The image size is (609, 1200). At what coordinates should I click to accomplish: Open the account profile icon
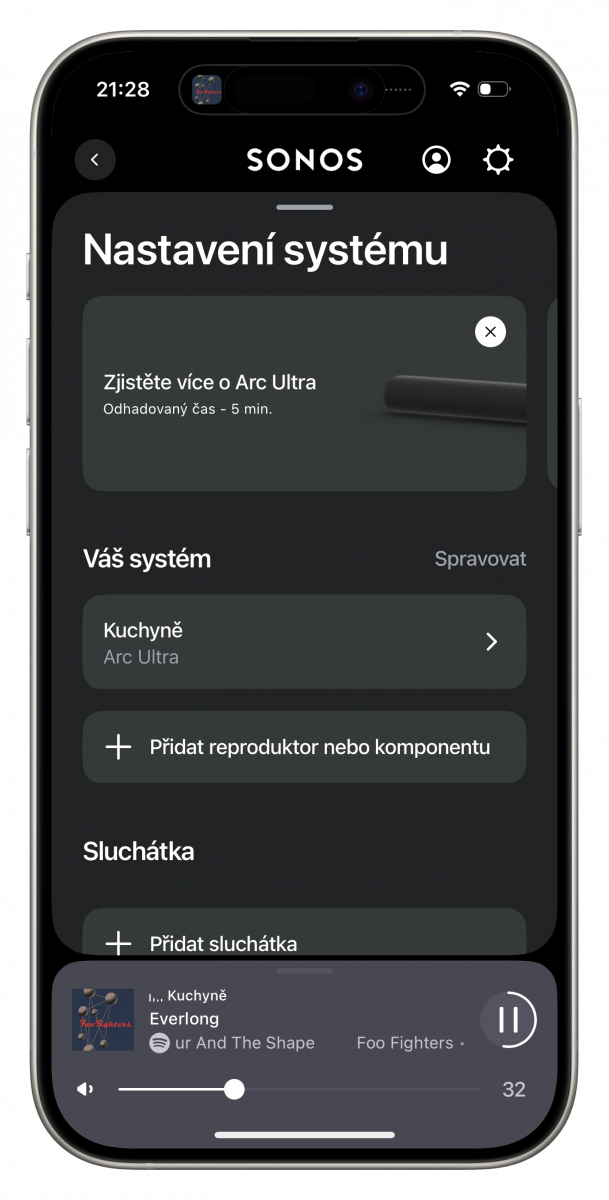pyautogui.click(x=436, y=160)
